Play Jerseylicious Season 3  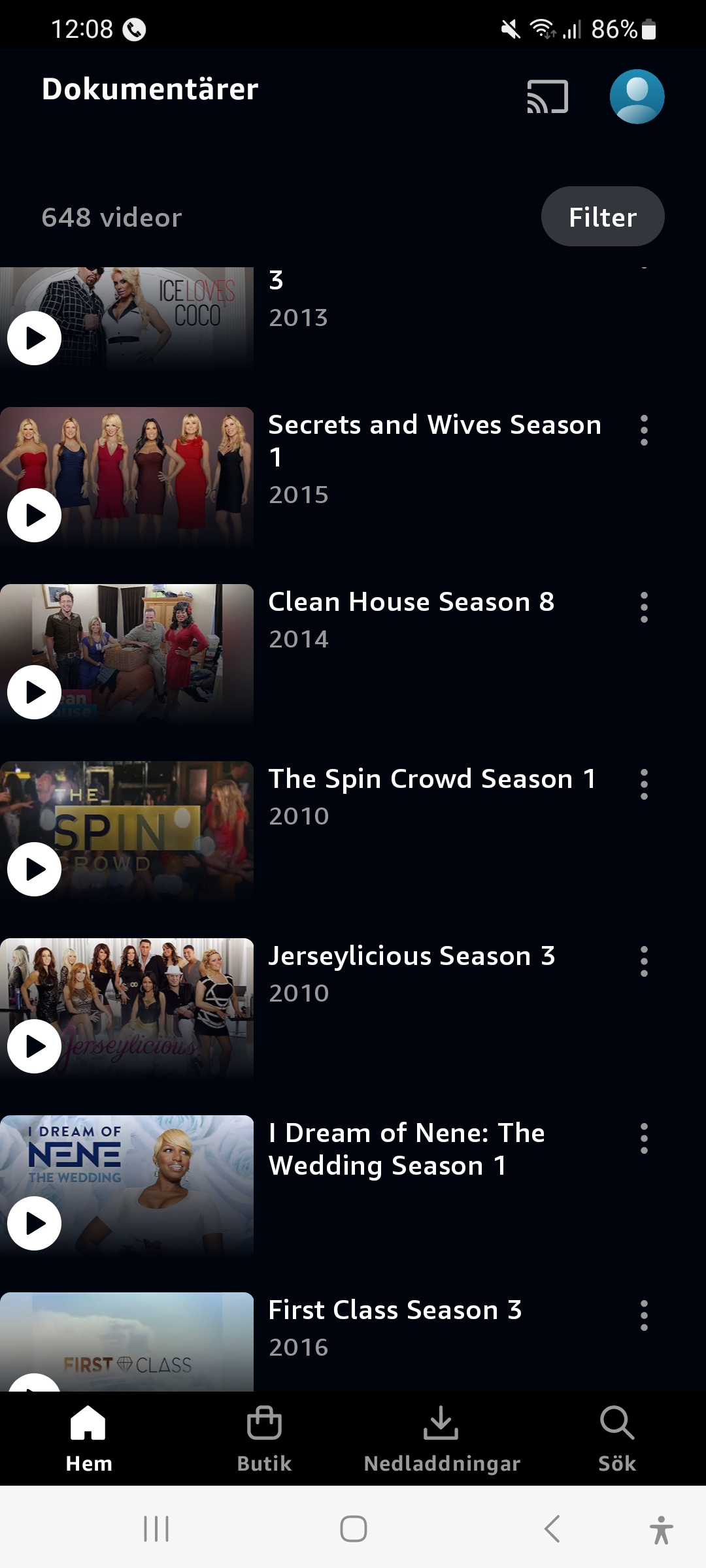click(x=35, y=1046)
